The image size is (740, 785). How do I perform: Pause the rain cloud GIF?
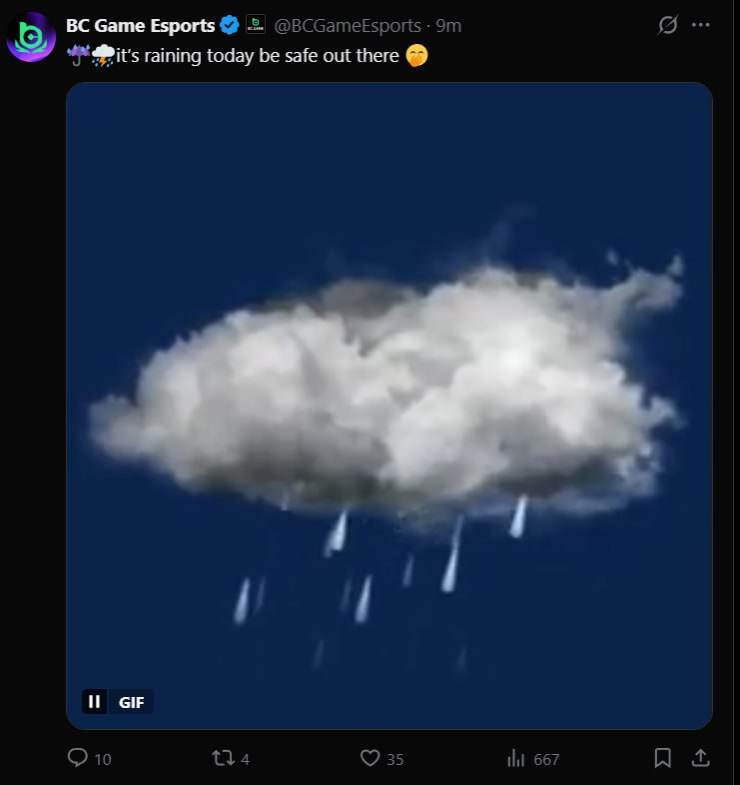(95, 702)
